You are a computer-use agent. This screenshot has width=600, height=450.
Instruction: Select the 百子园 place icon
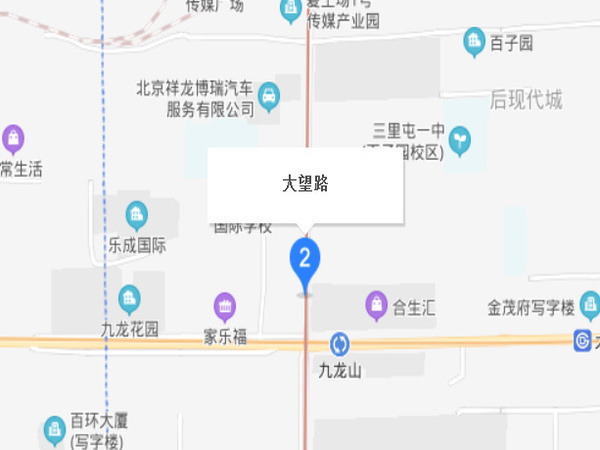point(474,42)
